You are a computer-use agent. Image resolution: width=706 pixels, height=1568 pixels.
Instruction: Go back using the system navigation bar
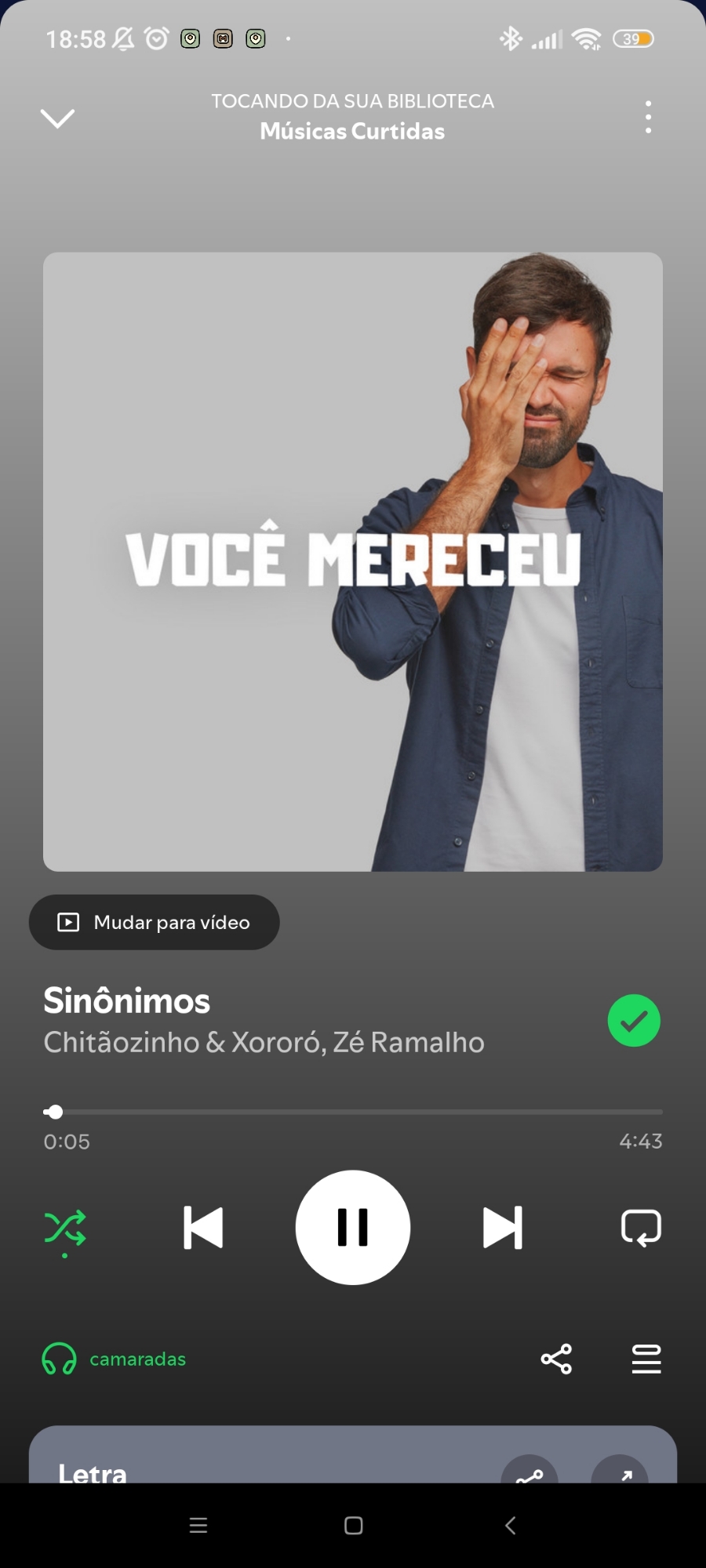click(x=510, y=1525)
